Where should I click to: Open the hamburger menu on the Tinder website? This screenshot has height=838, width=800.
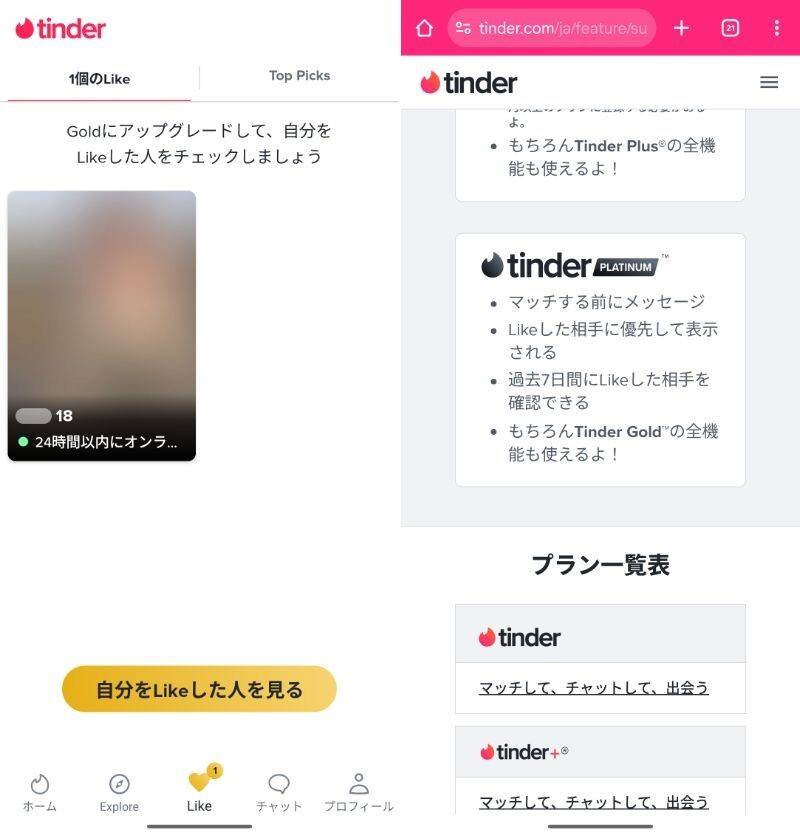pos(768,82)
